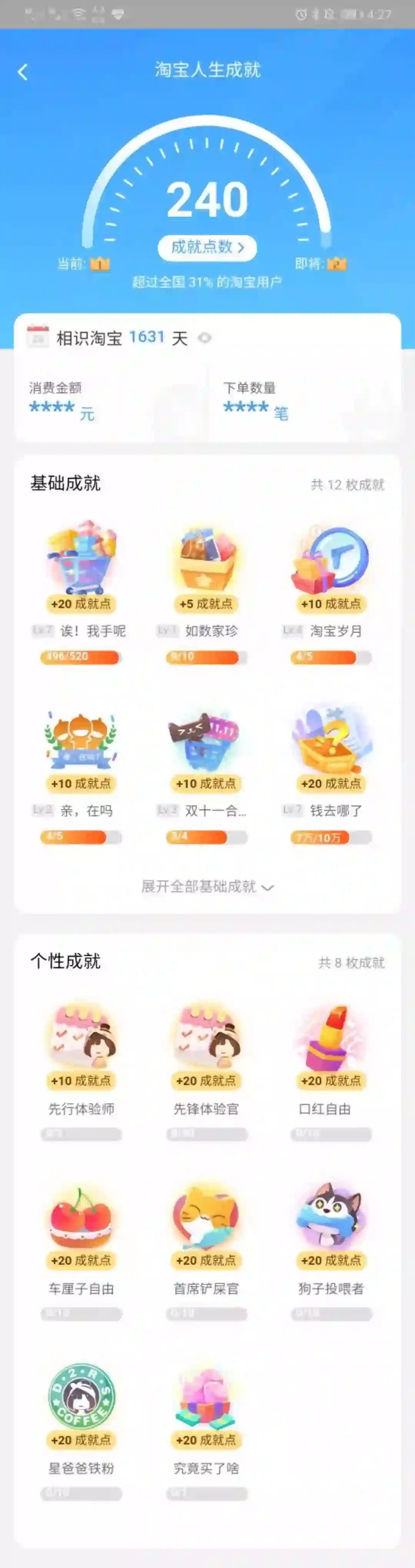Expand 展开全部基础成就 list
The image size is (415, 1568).
pos(207,887)
